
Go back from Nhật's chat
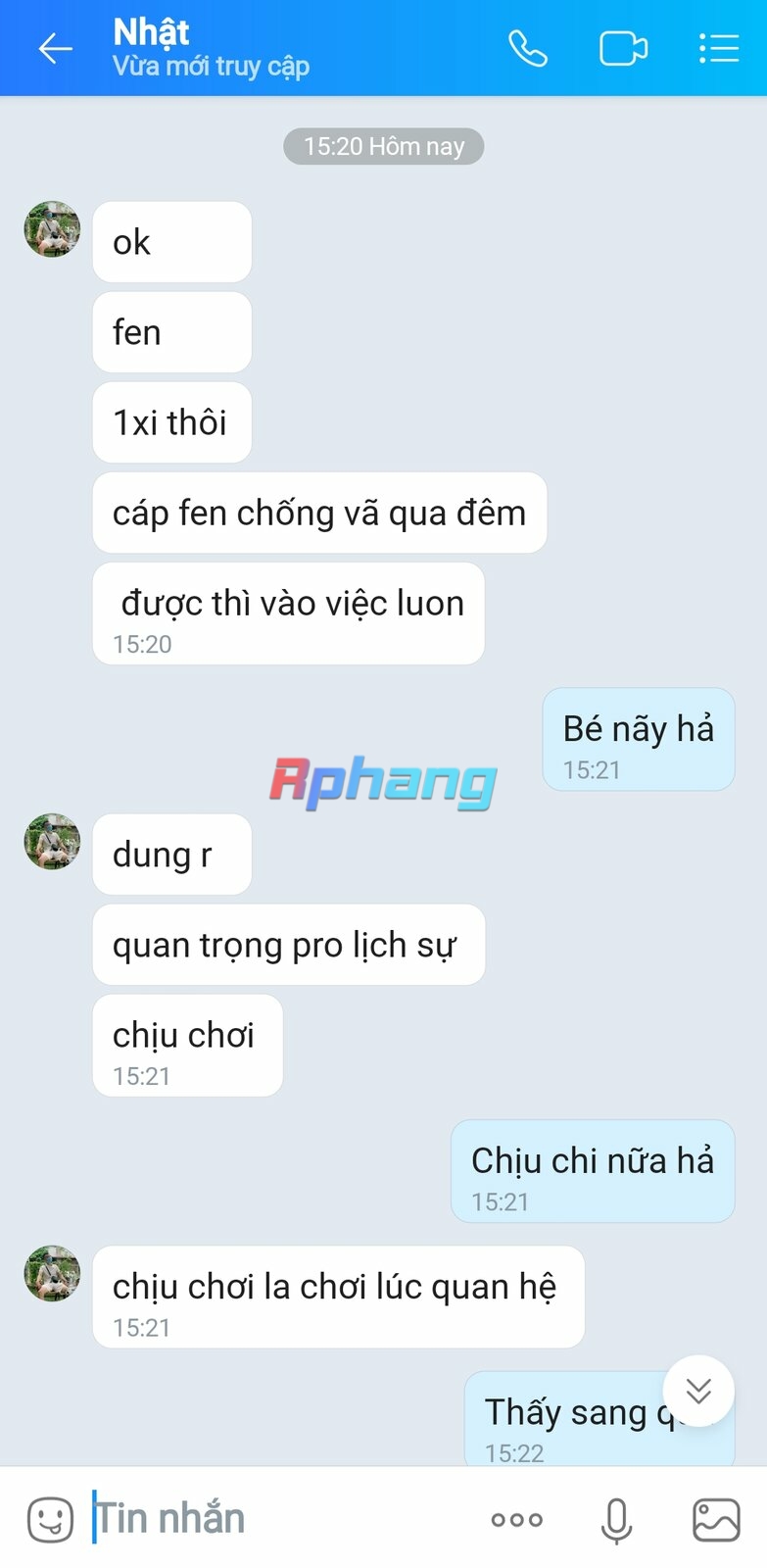pos(55,48)
